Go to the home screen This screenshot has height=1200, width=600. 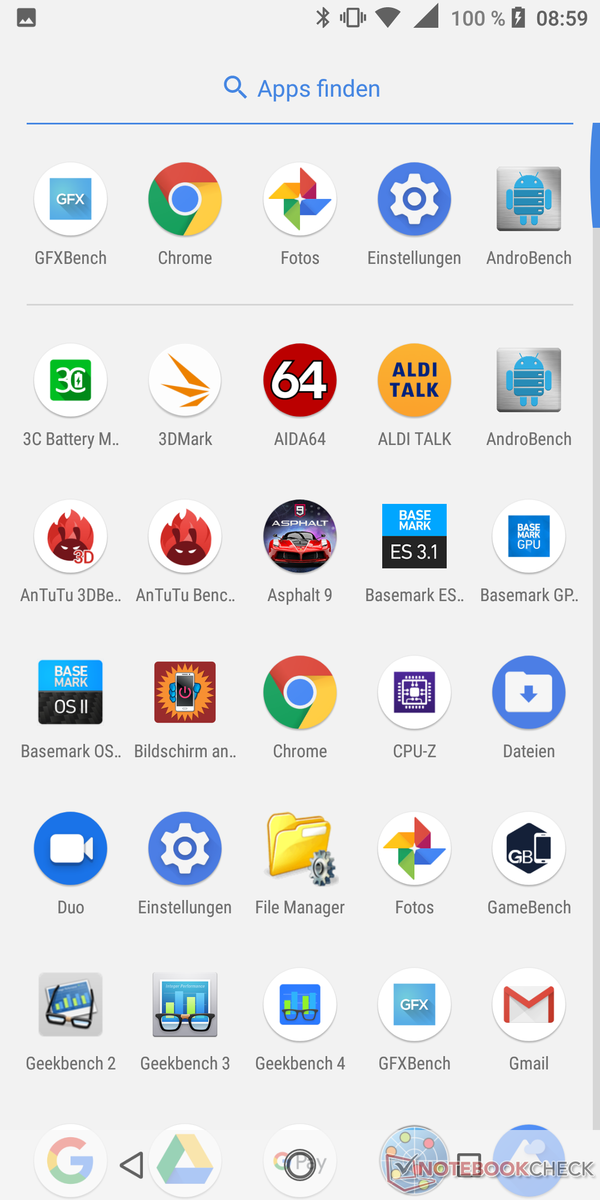(300, 1164)
